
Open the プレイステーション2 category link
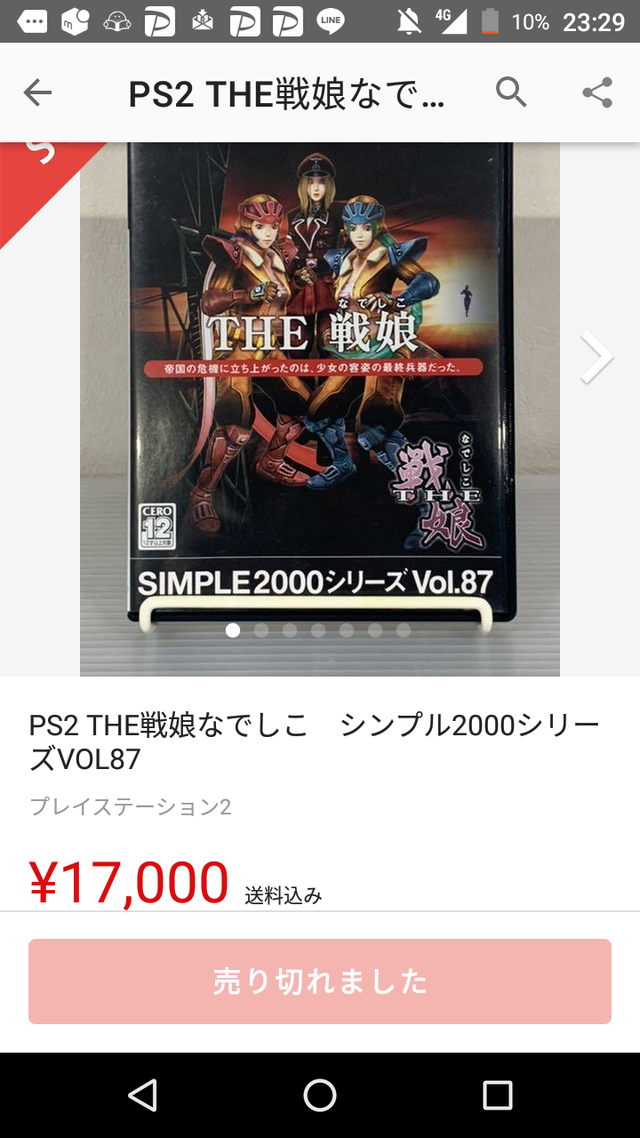pyautogui.click(x=130, y=806)
